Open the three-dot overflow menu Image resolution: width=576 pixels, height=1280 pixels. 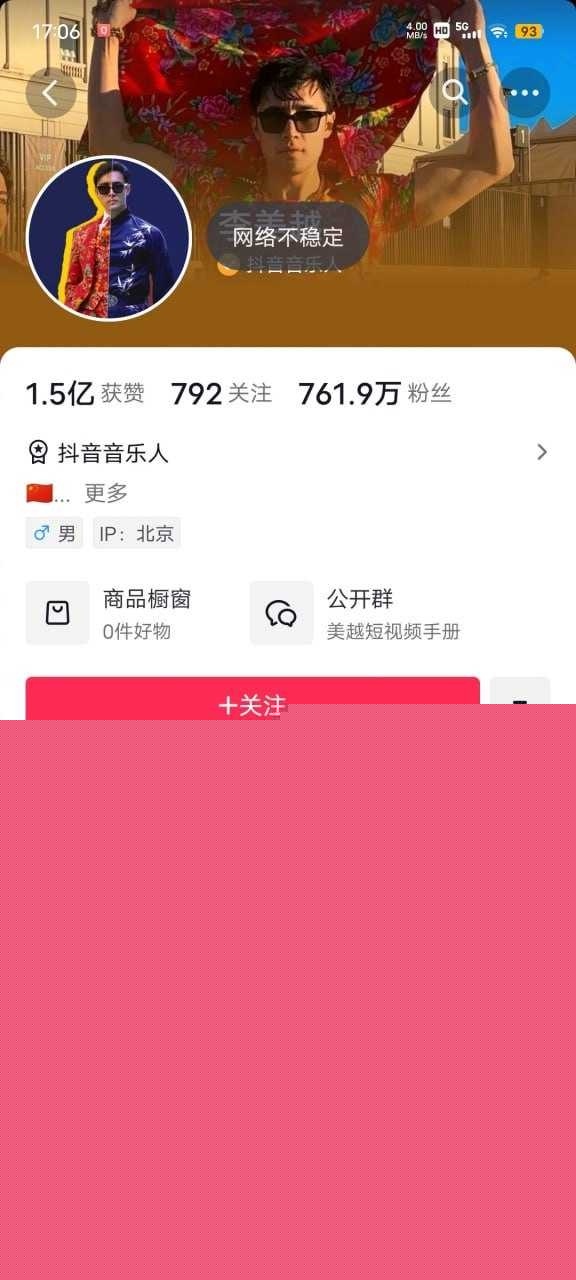tap(524, 93)
